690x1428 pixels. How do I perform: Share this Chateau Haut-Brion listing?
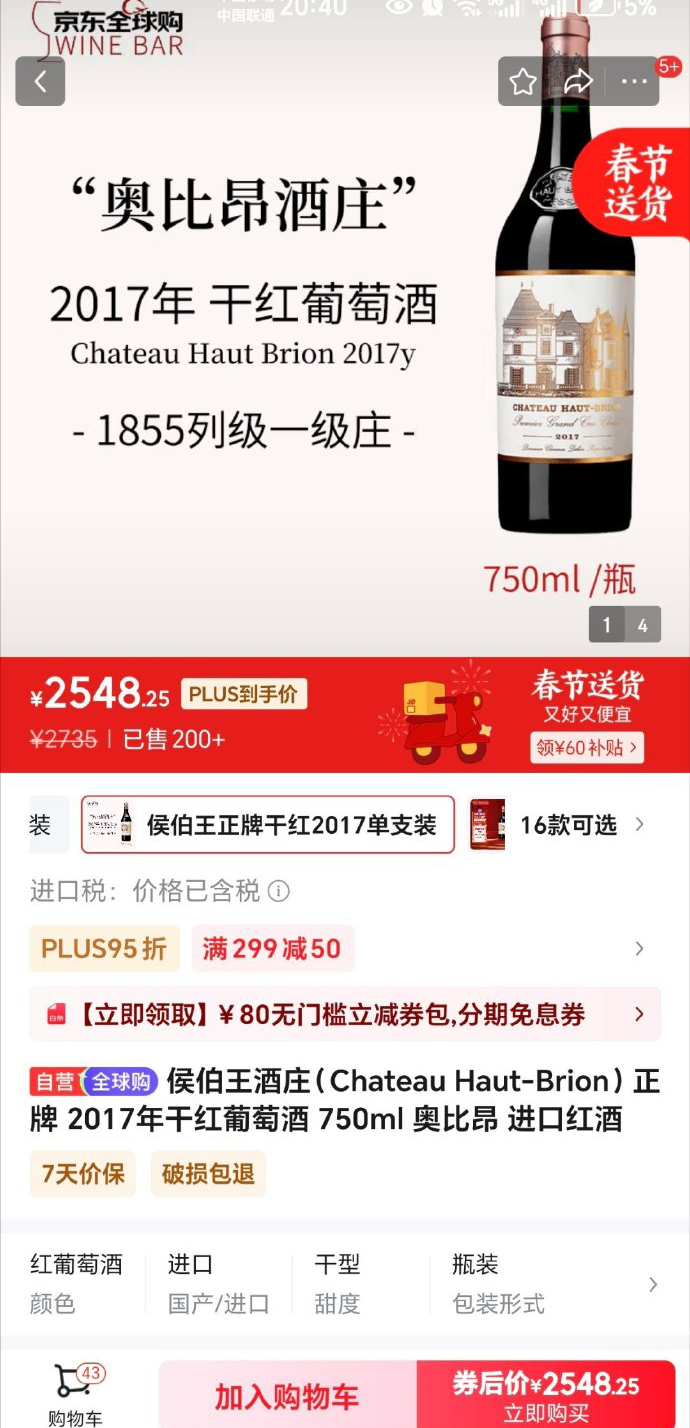[x=578, y=82]
